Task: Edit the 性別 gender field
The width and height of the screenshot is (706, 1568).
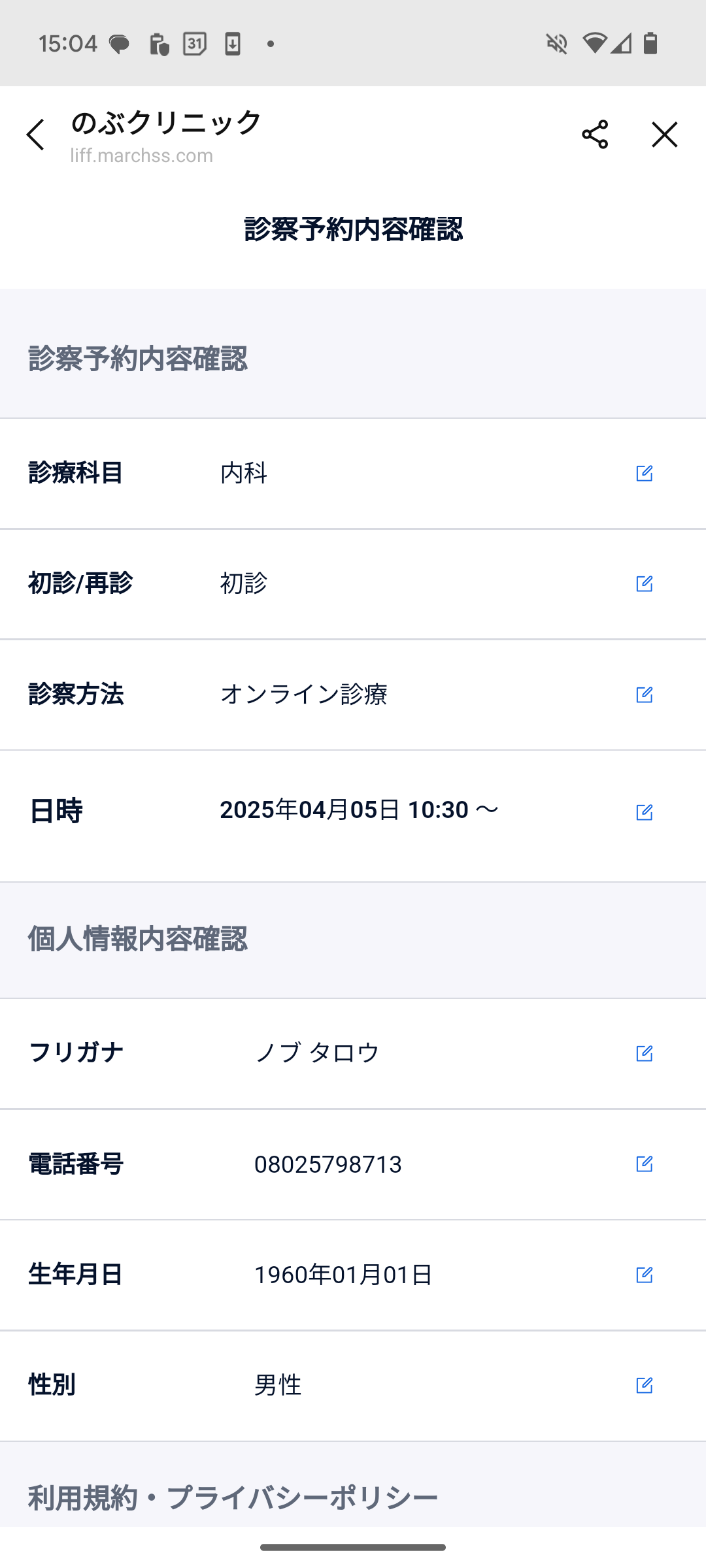Action: point(645,1383)
